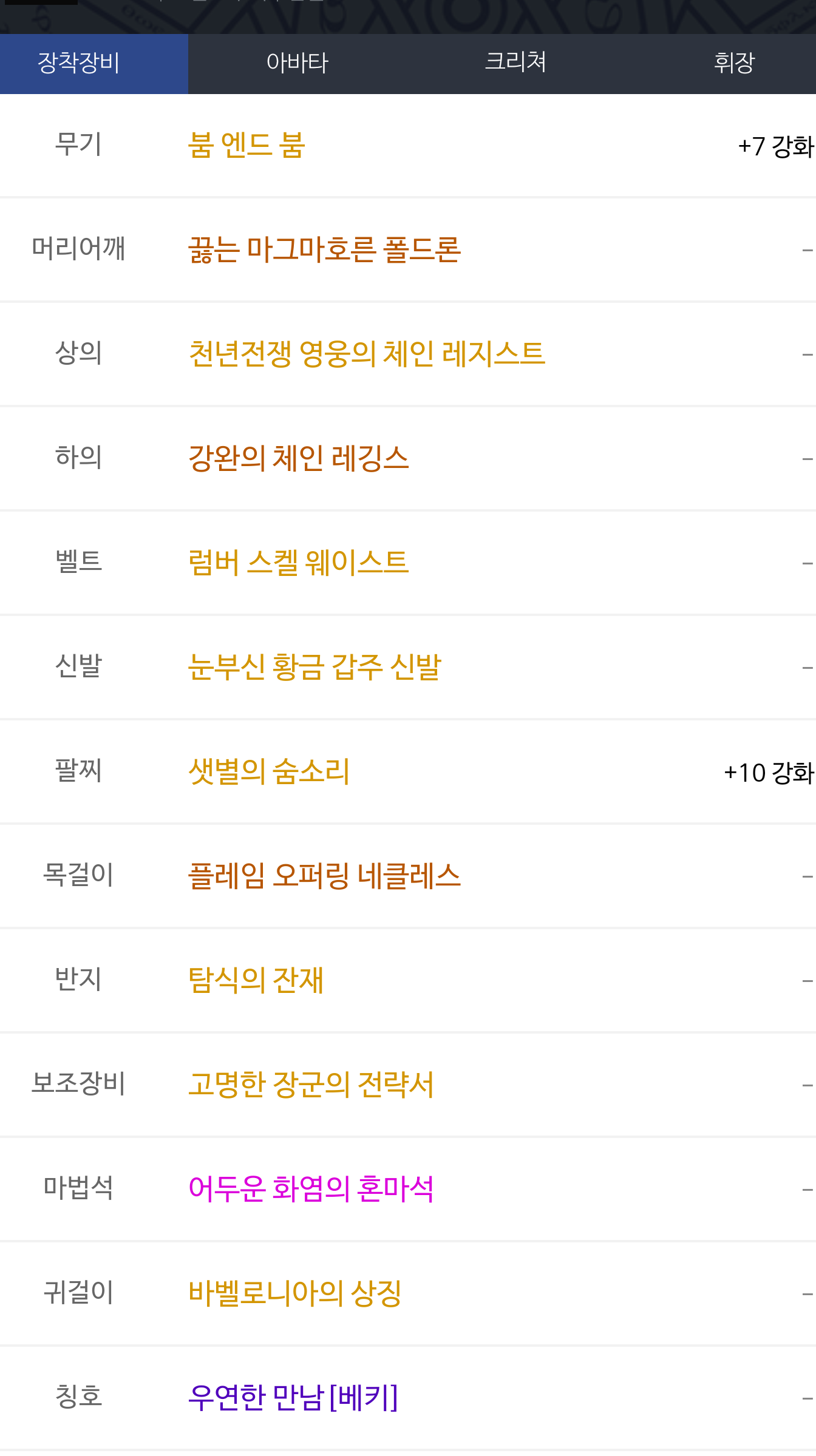
Task: Switch to the 크리쳐 tab
Action: [515, 63]
